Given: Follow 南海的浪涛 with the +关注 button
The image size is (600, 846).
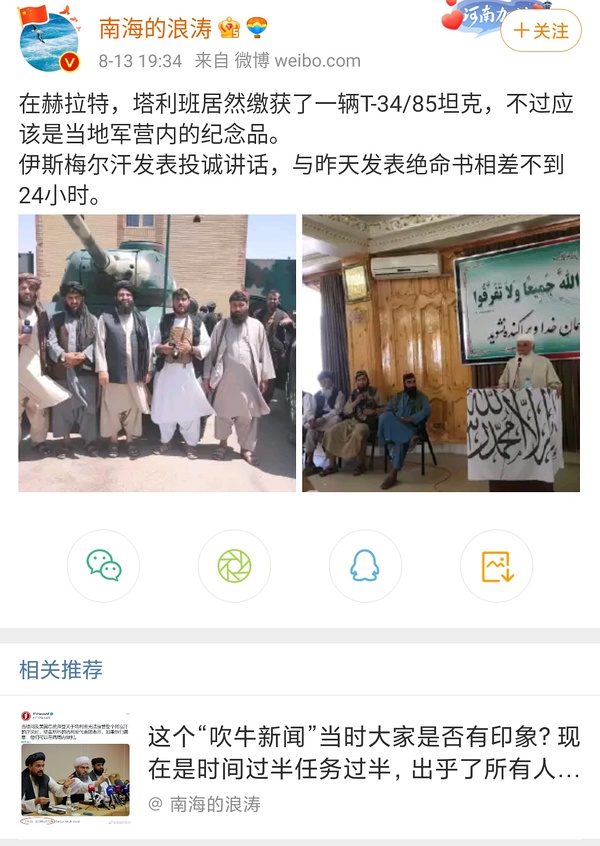Looking at the screenshot, I should [541, 31].
